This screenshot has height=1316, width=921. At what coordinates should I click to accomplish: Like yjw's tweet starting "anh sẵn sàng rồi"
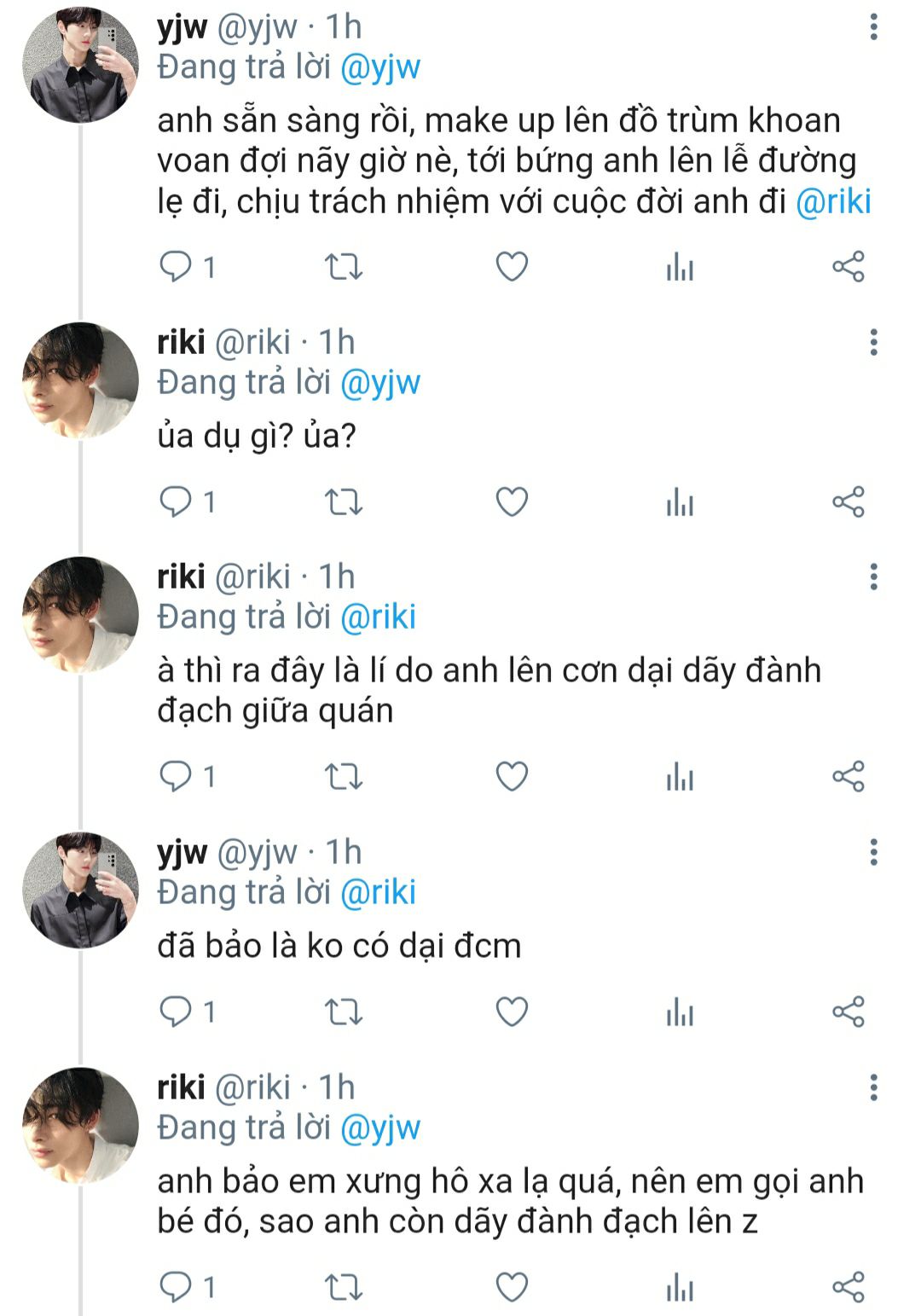point(512,268)
